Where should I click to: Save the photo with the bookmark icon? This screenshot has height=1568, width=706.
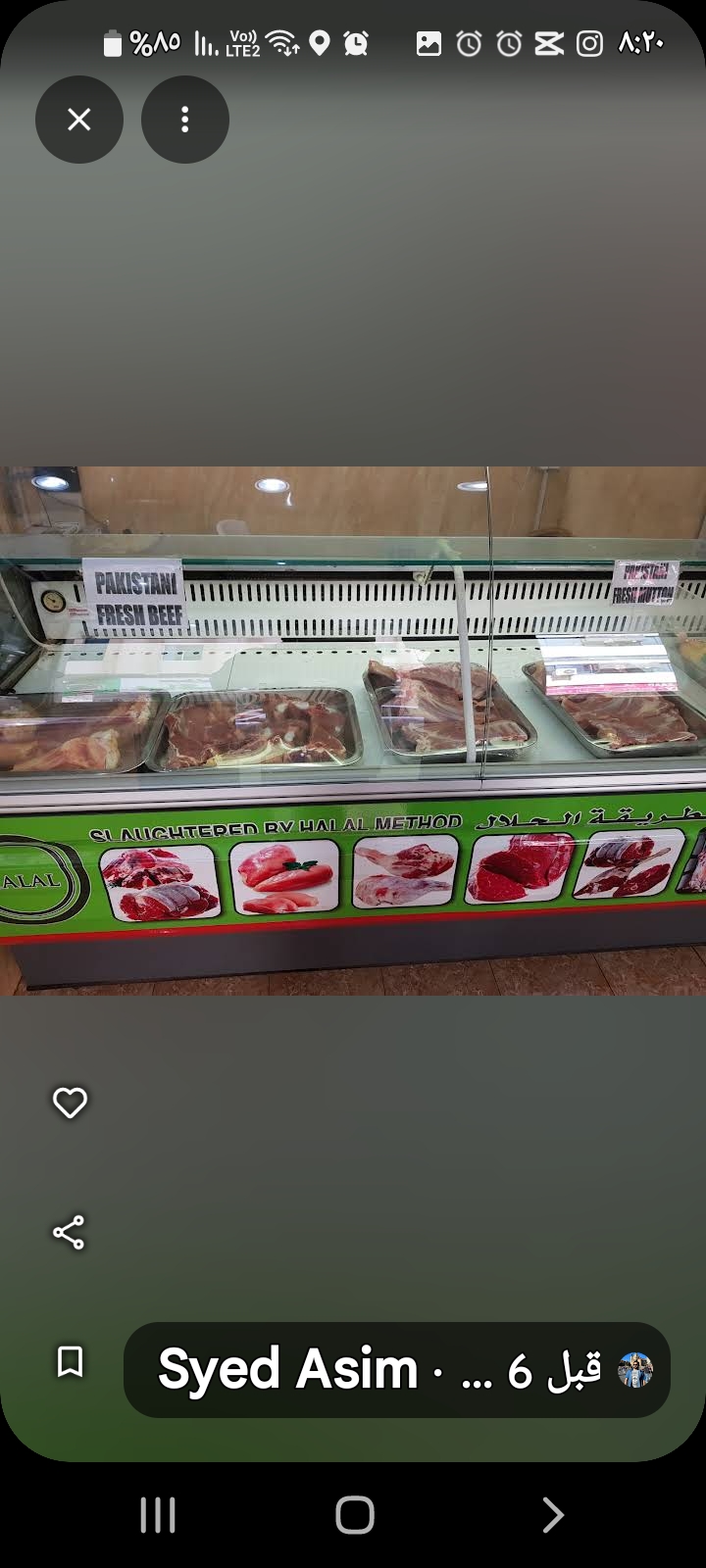click(x=70, y=1361)
